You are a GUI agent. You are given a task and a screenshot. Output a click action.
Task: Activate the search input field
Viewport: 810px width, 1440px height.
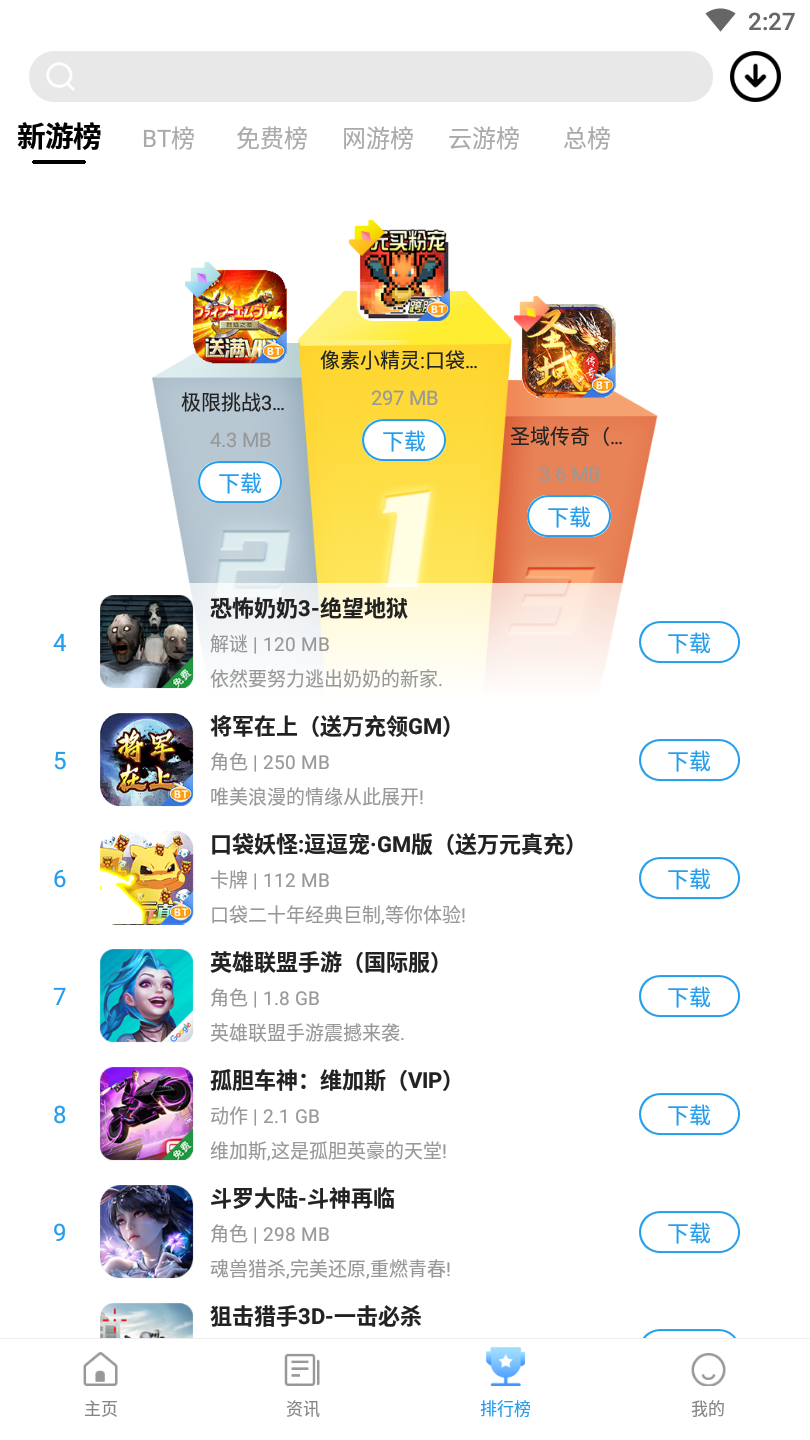[x=370, y=76]
